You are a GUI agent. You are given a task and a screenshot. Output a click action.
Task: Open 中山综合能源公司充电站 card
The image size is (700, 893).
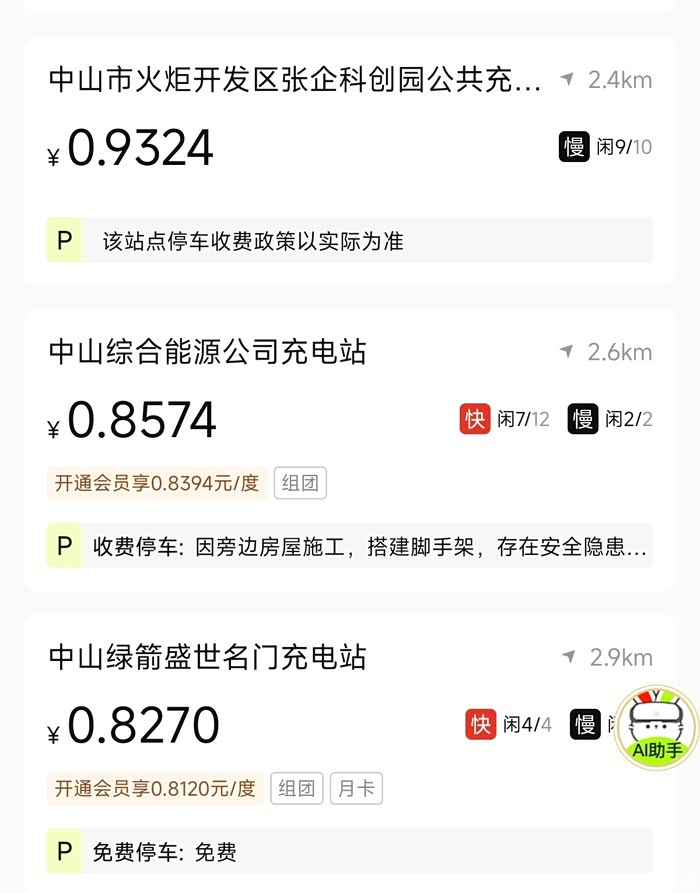[x=208, y=352]
